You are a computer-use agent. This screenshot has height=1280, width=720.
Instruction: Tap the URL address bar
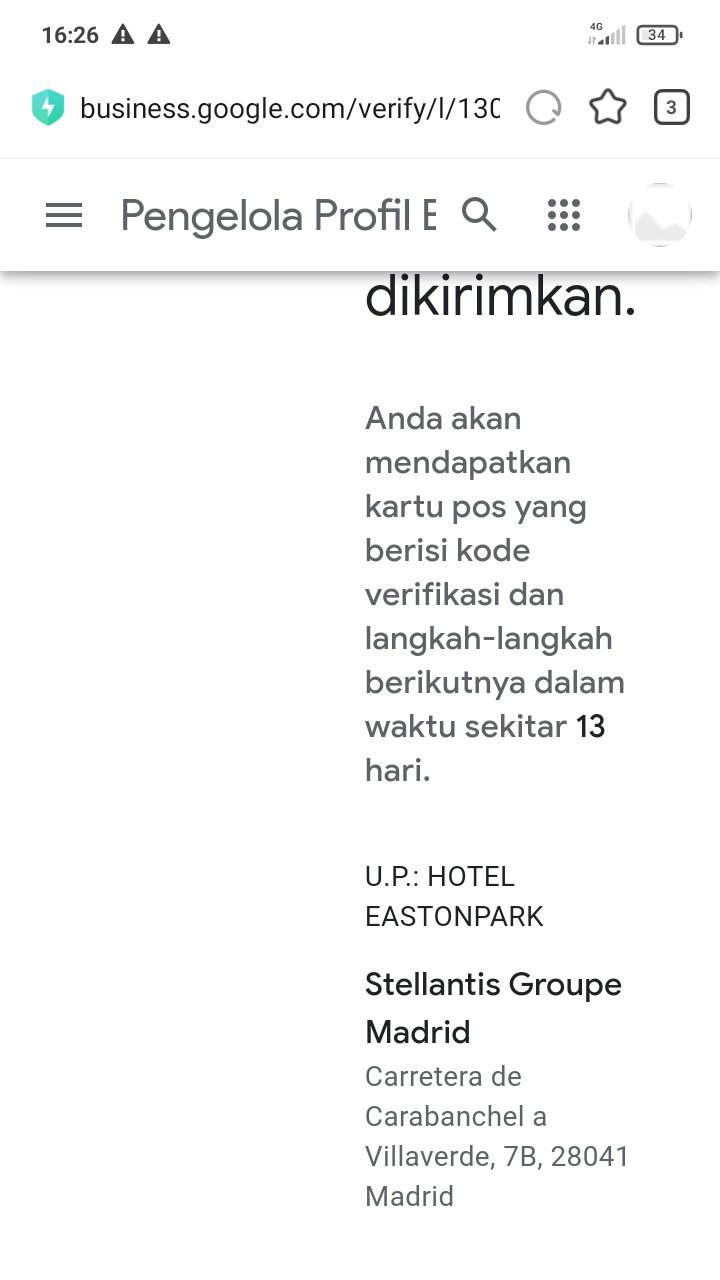click(x=290, y=108)
